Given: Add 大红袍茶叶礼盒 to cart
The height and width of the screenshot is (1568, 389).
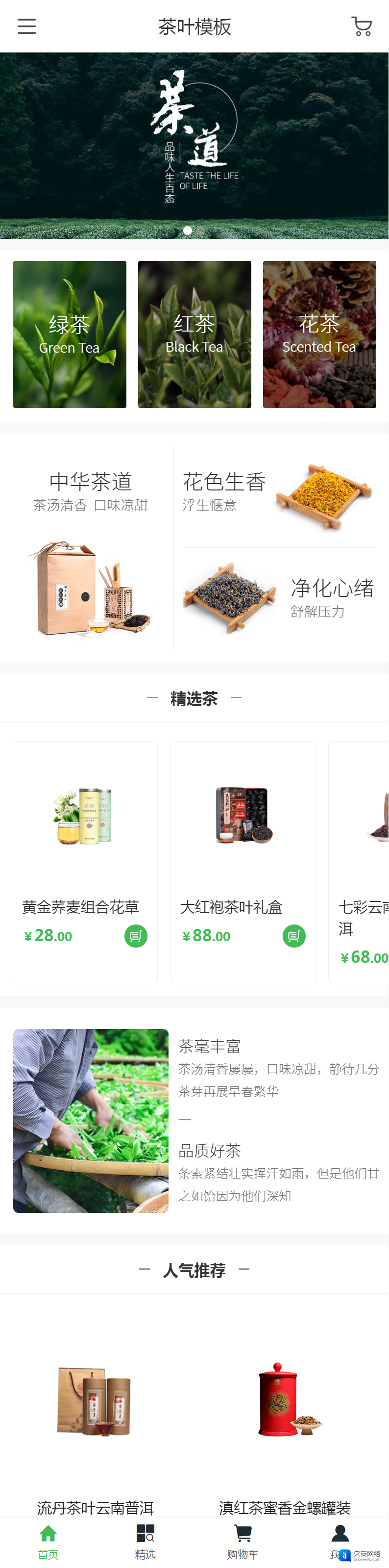Looking at the screenshot, I should click(x=293, y=936).
